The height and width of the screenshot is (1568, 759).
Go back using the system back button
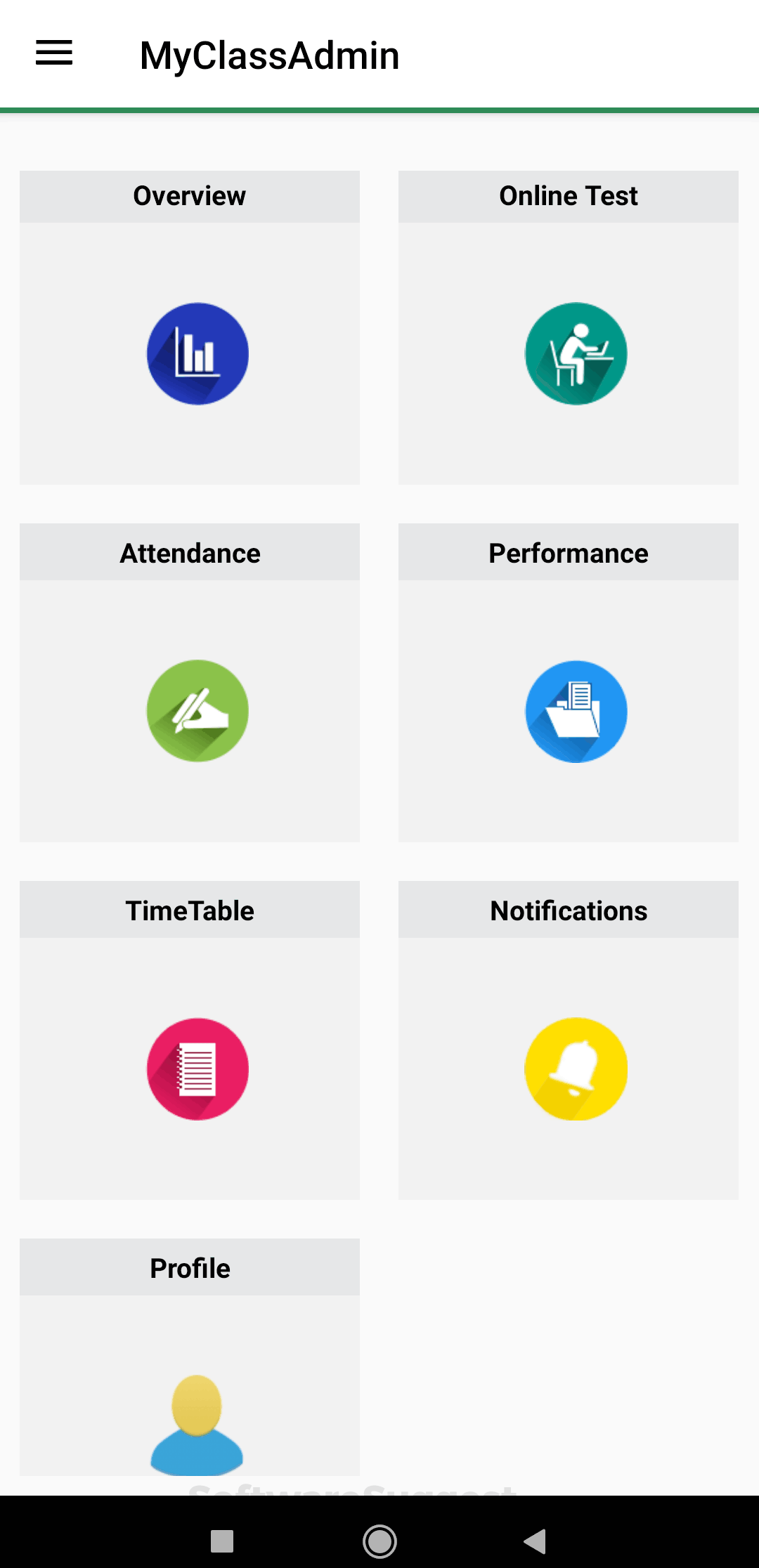tap(536, 1541)
